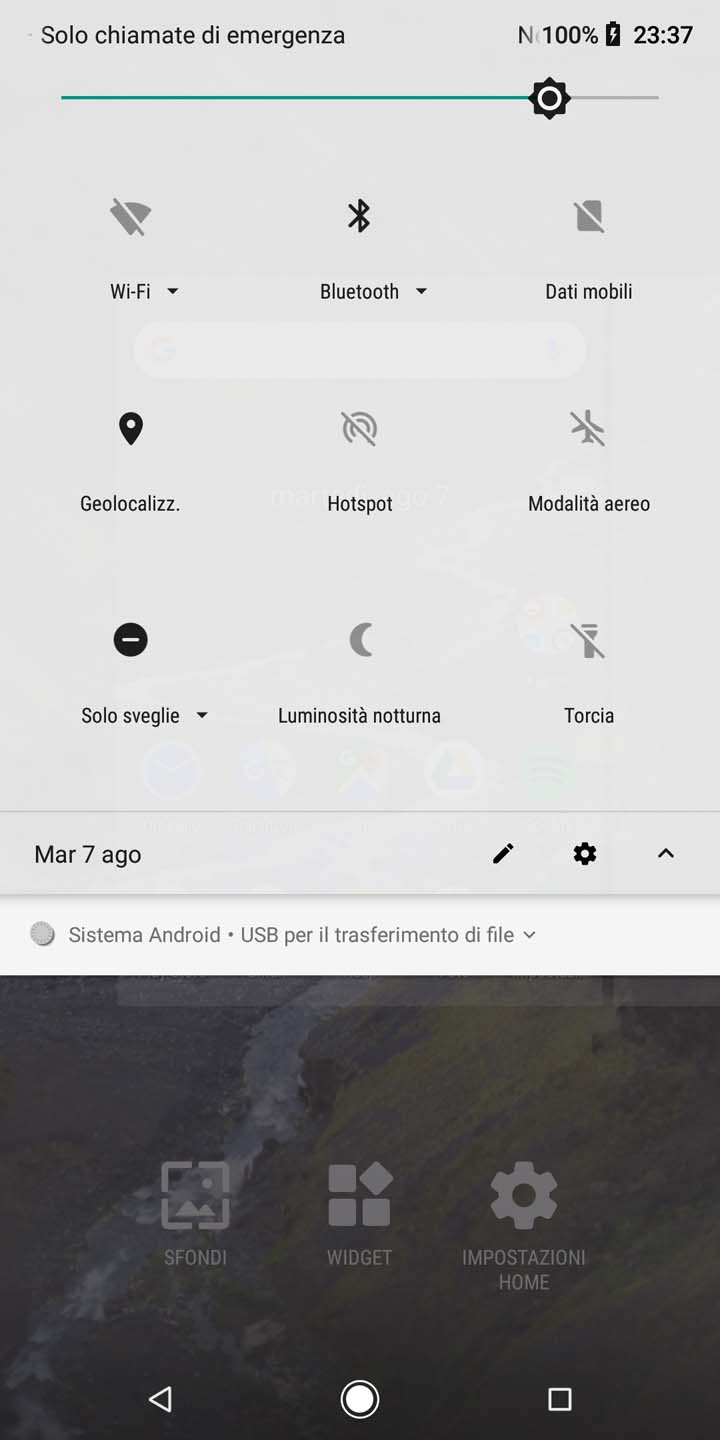Open settings via the gear icon

pos(585,853)
